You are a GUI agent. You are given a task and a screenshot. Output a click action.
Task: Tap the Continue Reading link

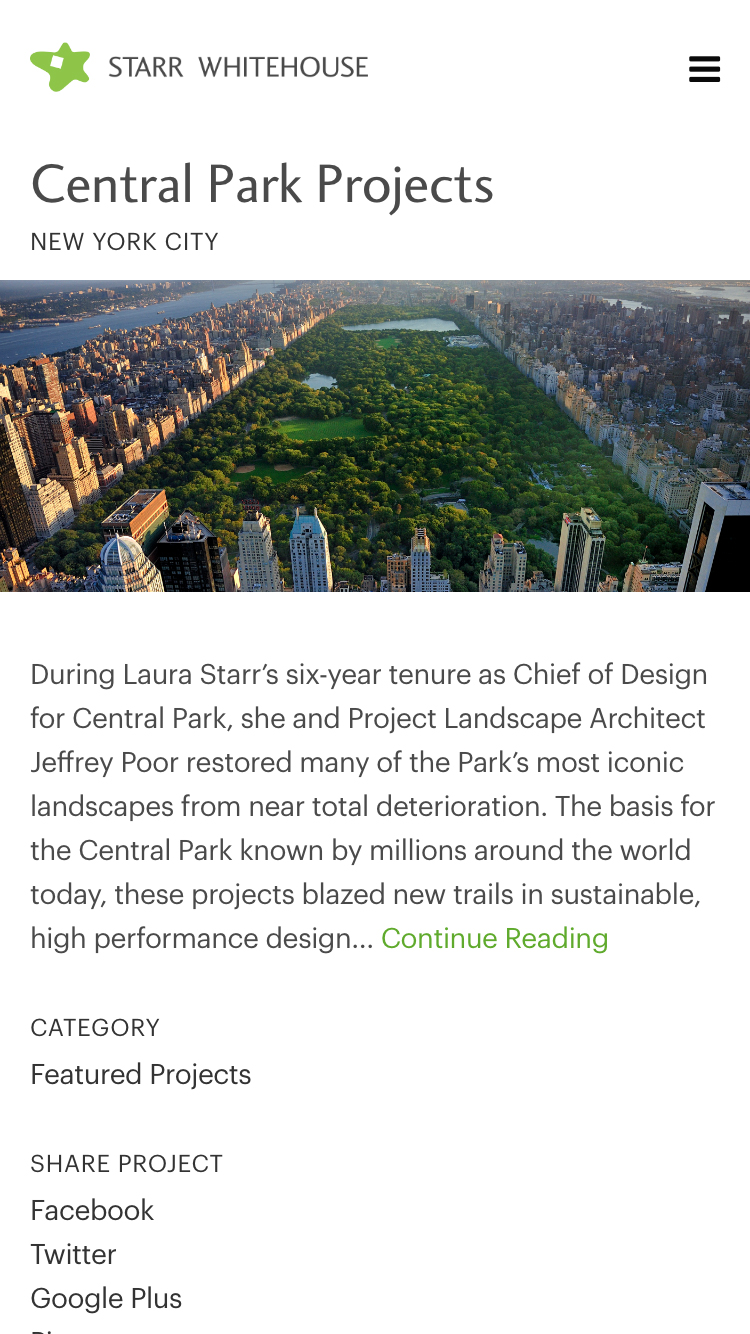click(x=494, y=938)
